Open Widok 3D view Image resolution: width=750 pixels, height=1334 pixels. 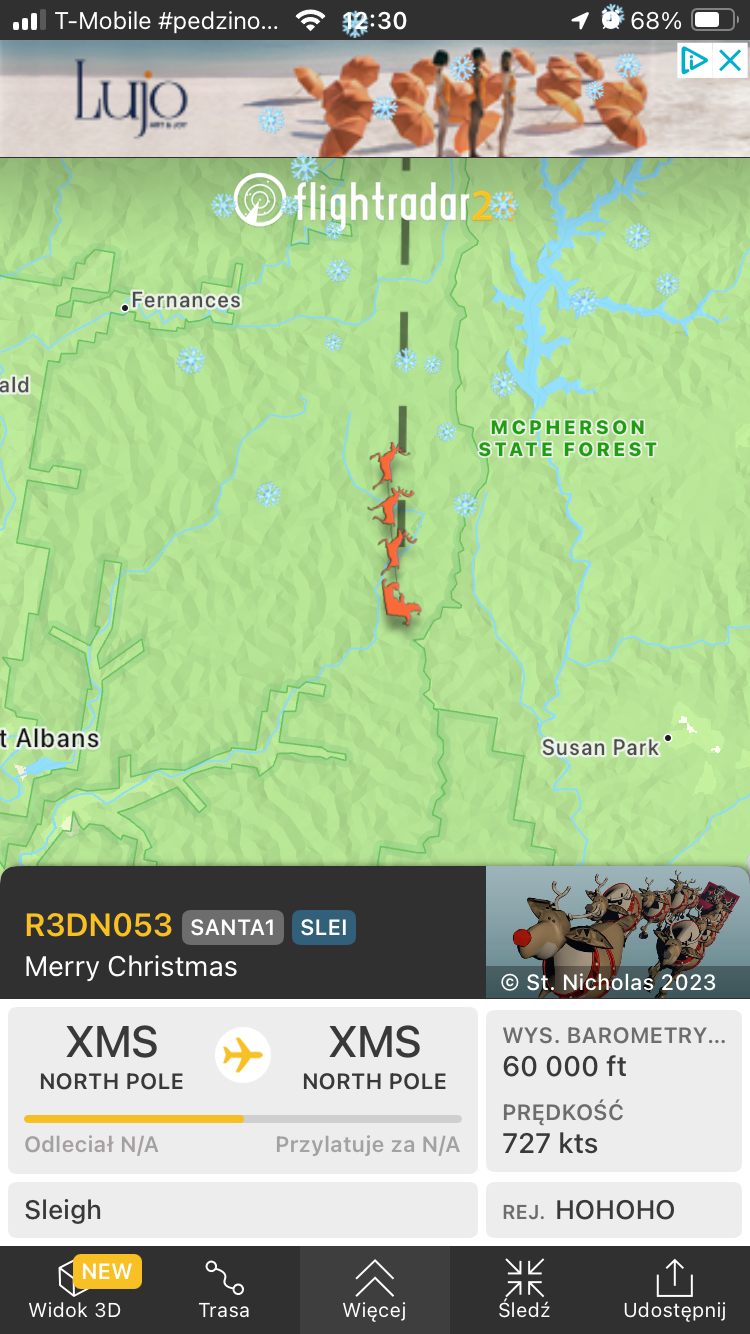point(75,1290)
